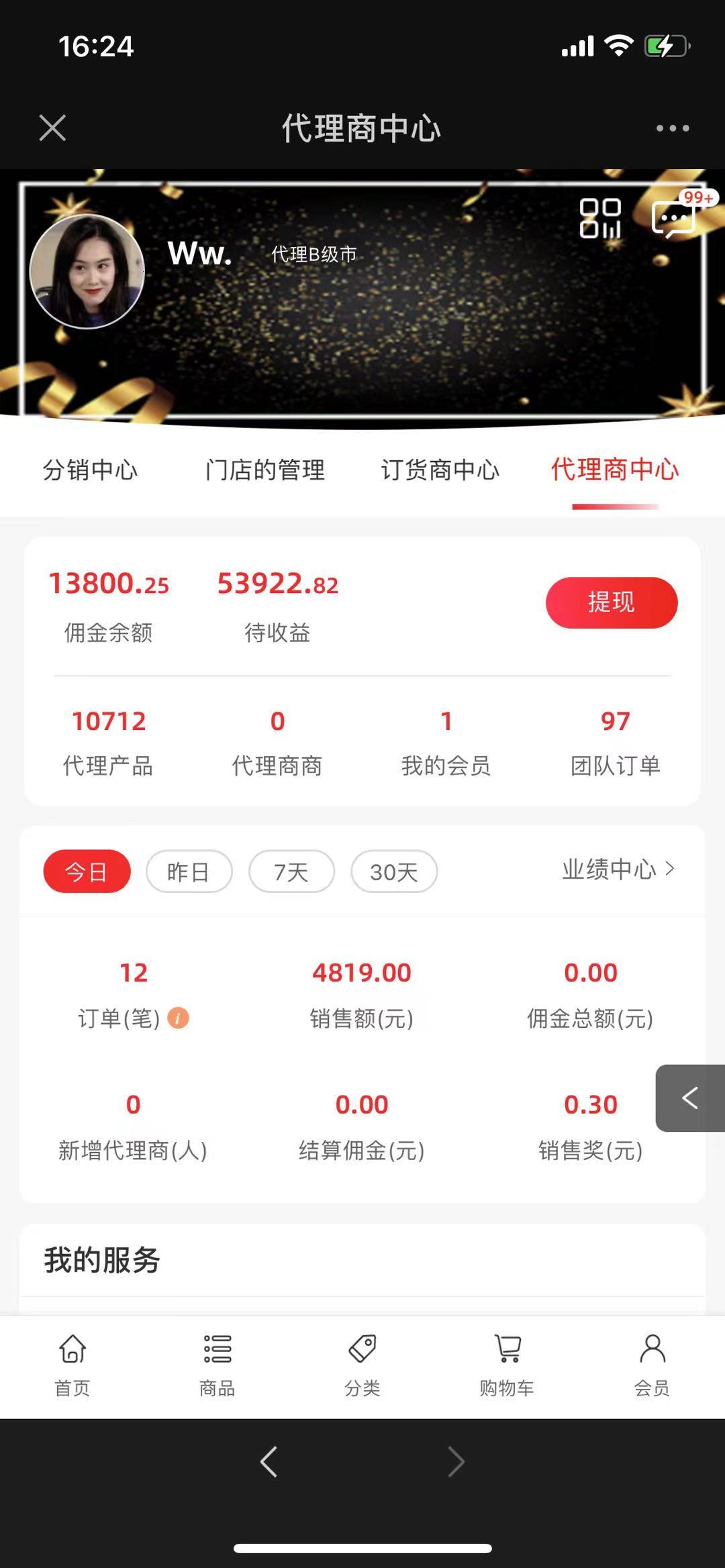Open the messages icon showing 99+ notifications
Viewport: 725px width, 1568px height.
coord(674,217)
